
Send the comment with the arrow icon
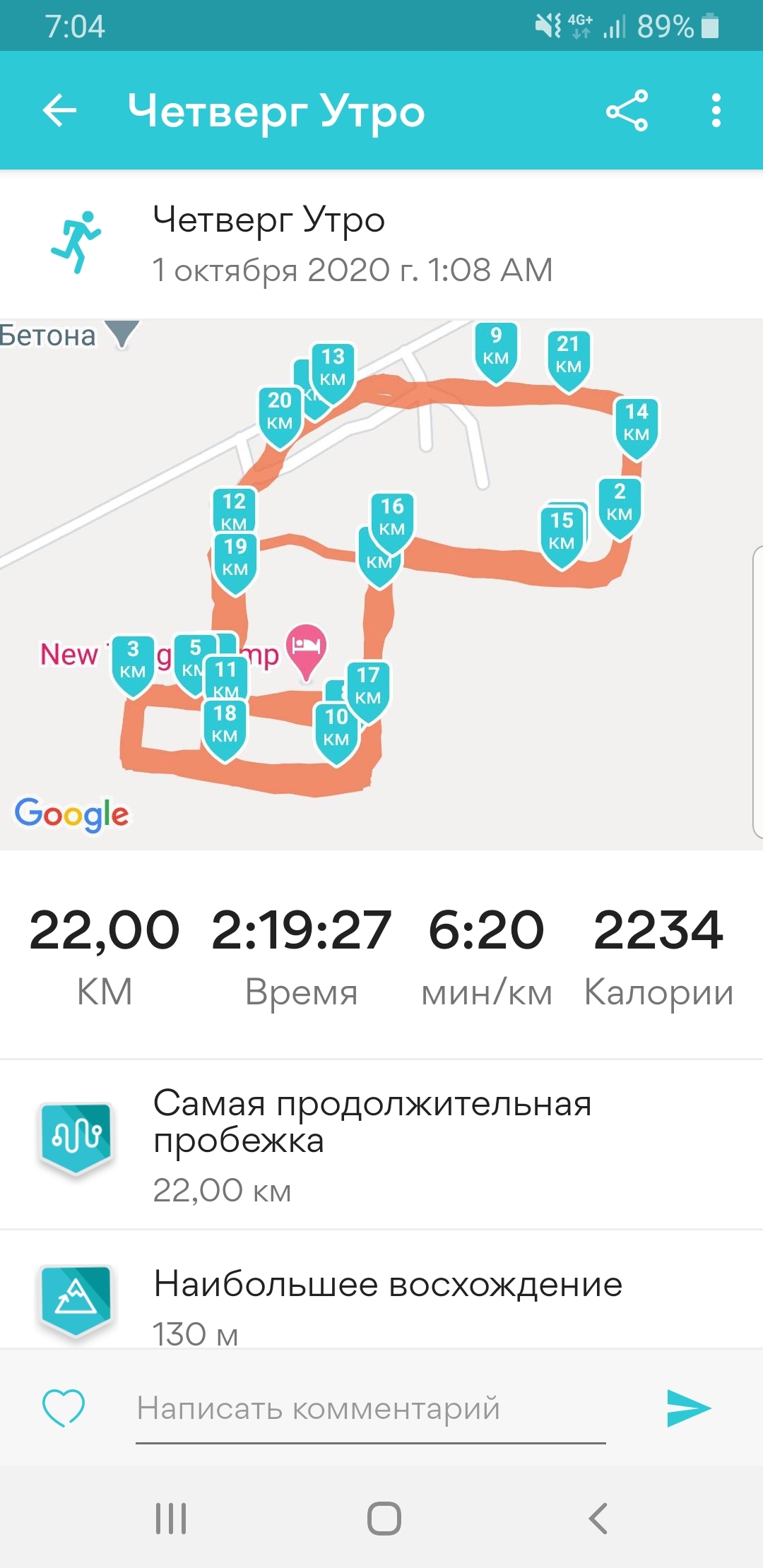(x=688, y=1408)
